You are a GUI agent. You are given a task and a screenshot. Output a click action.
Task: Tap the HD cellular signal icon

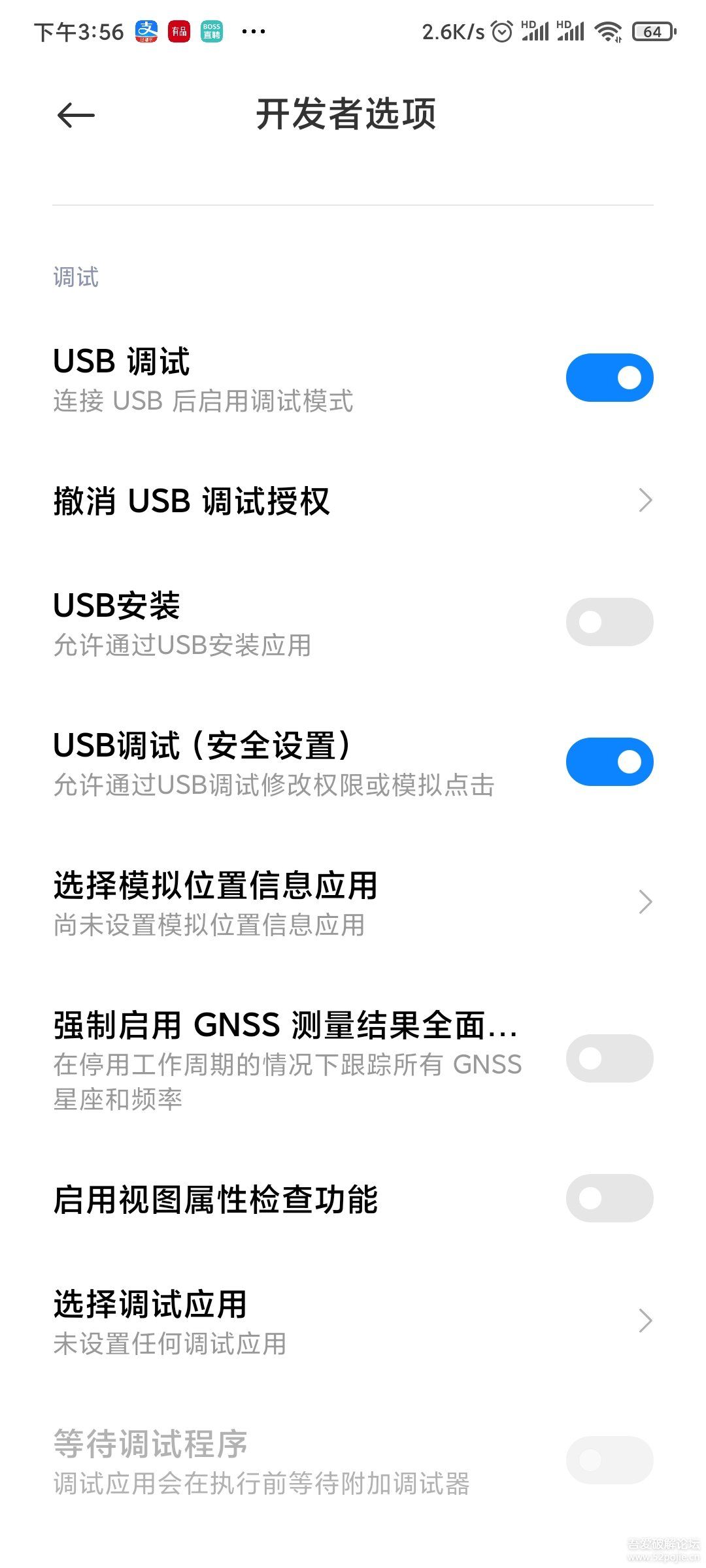[536, 30]
